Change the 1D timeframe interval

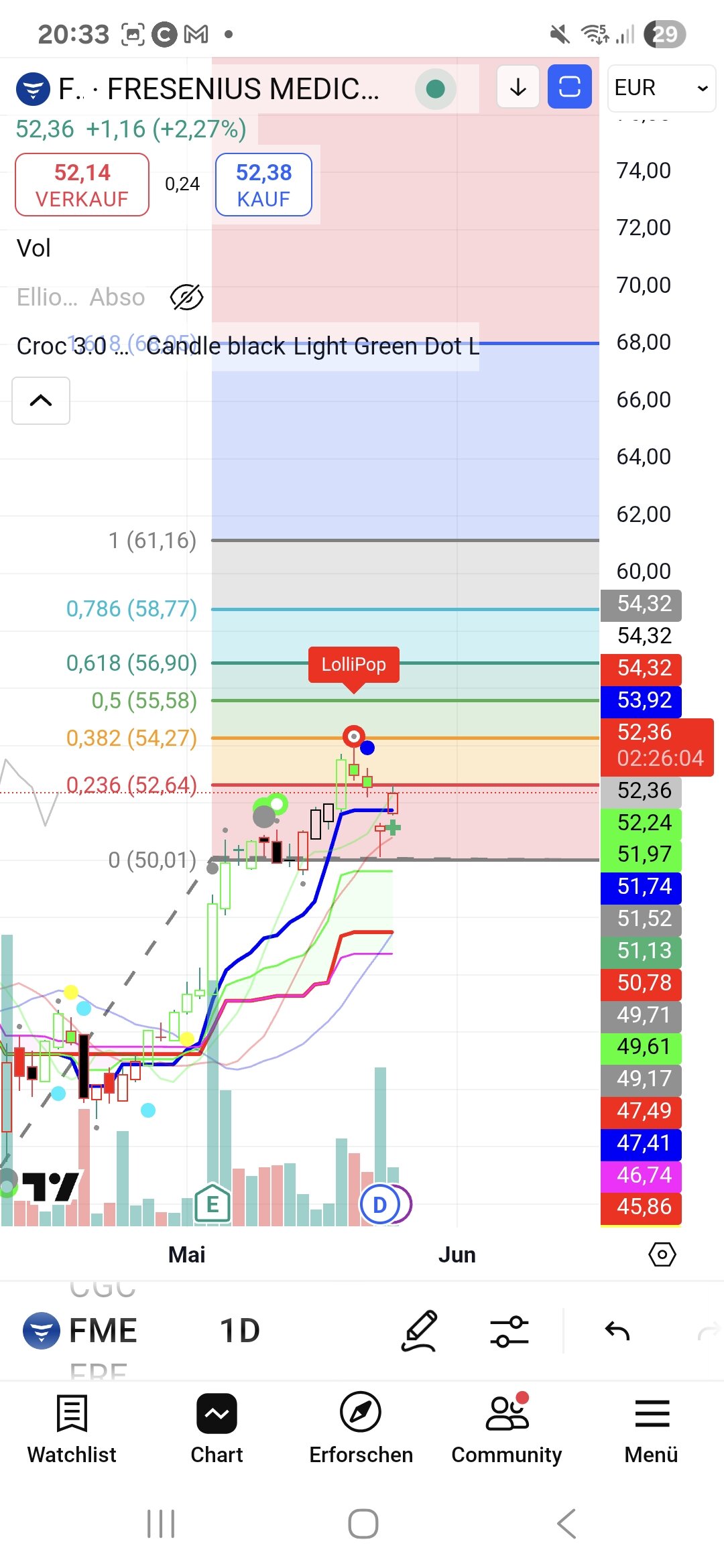[240, 1331]
